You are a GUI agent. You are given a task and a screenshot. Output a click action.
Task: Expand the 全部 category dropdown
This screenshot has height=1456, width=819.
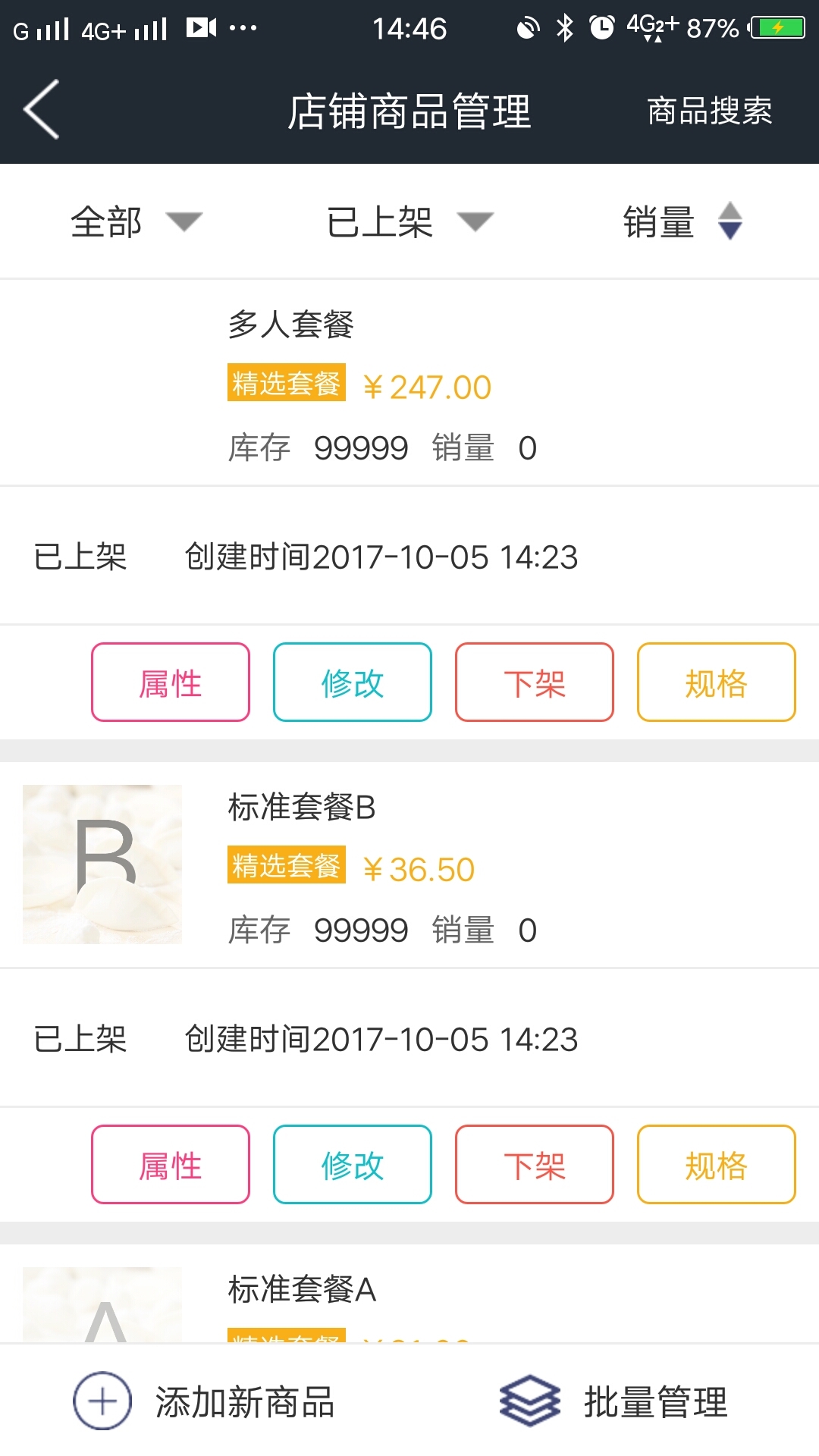[136, 222]
